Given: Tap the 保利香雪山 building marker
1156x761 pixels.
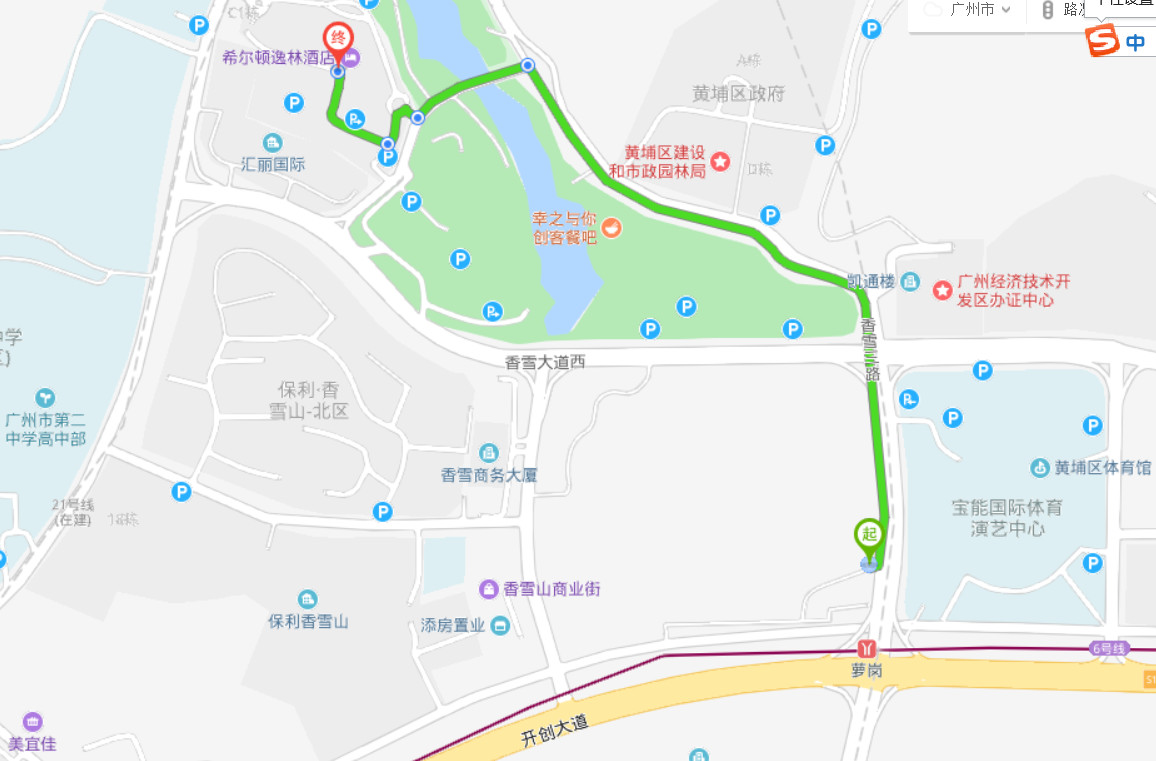Looking at the screenshot, I should pos(307,600).
